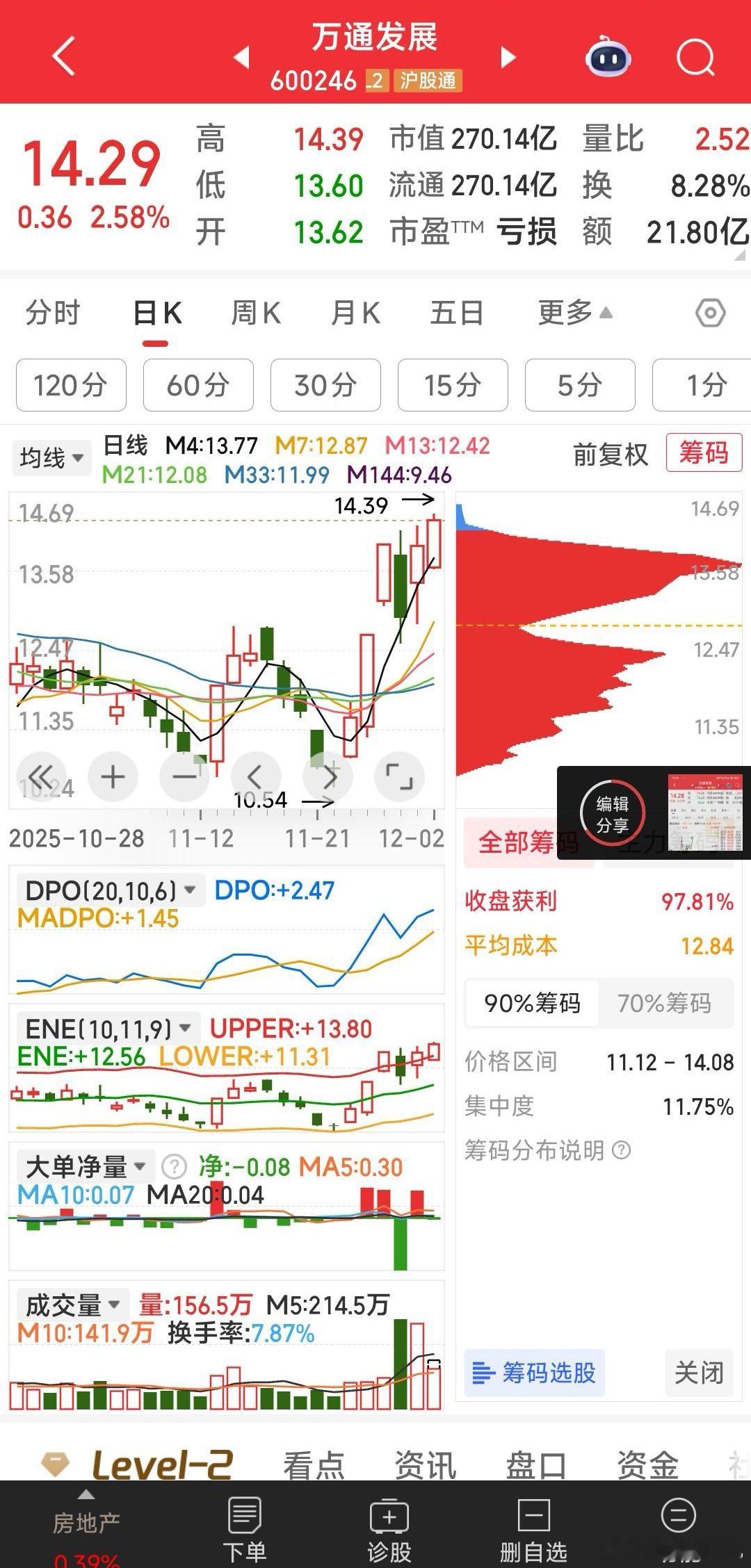Open the search icon at top right

click(x=695, y=58)
